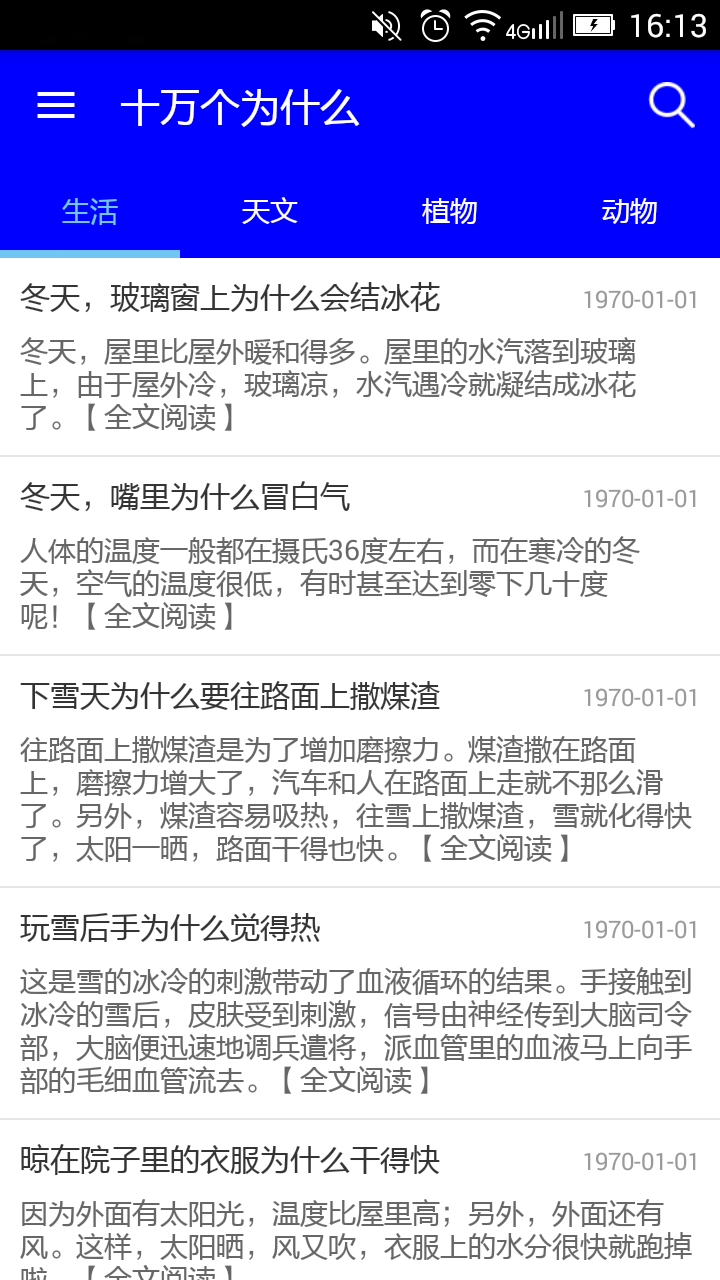View article 晾在院子里的衣服为什么干得快
Screen dimensions: 720x1280
tap(230, 1160)
